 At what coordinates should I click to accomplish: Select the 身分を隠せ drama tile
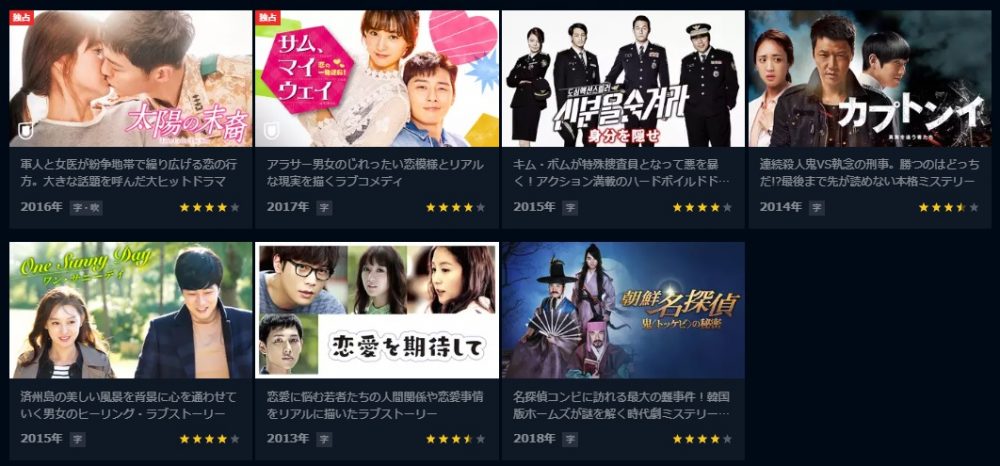[623, 80]
